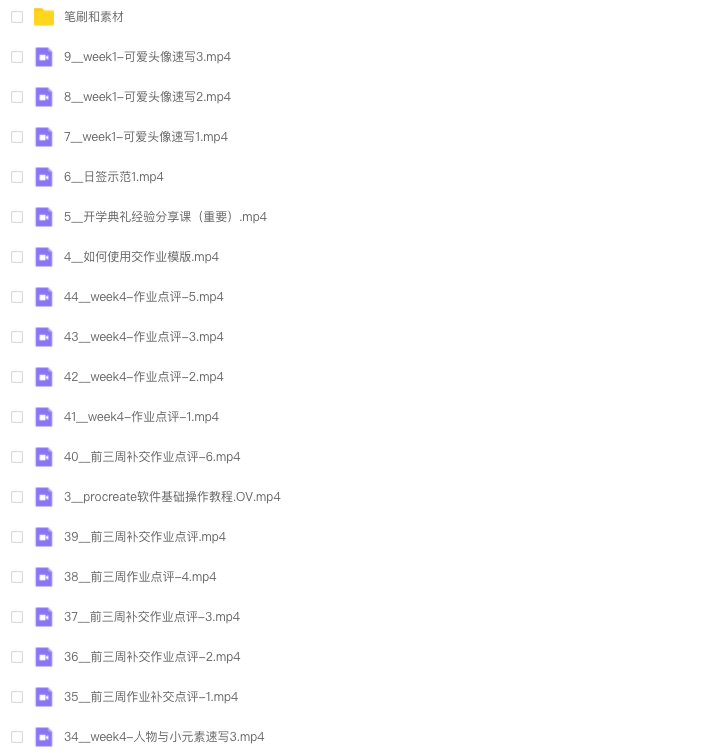Play 7__week1-可爱头像速写1.mp4
718x753 pixels.
point(146,137)
